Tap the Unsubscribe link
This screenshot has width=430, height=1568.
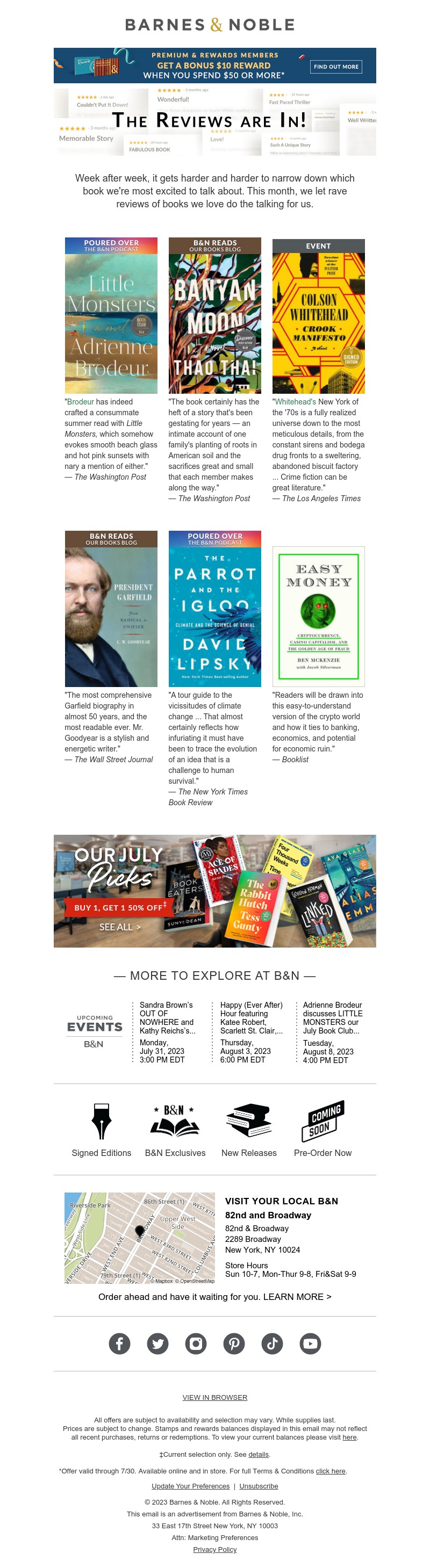pyautogui.click(x=258, y=1486)
